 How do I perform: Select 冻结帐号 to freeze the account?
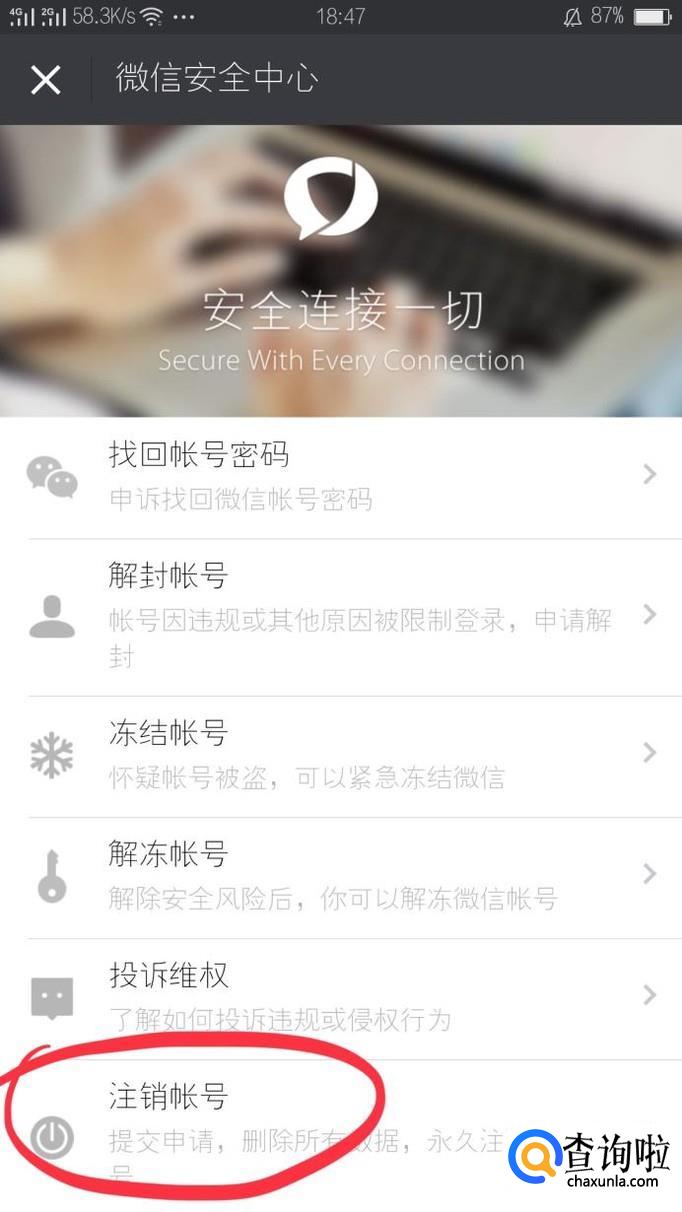pos(341,757)
